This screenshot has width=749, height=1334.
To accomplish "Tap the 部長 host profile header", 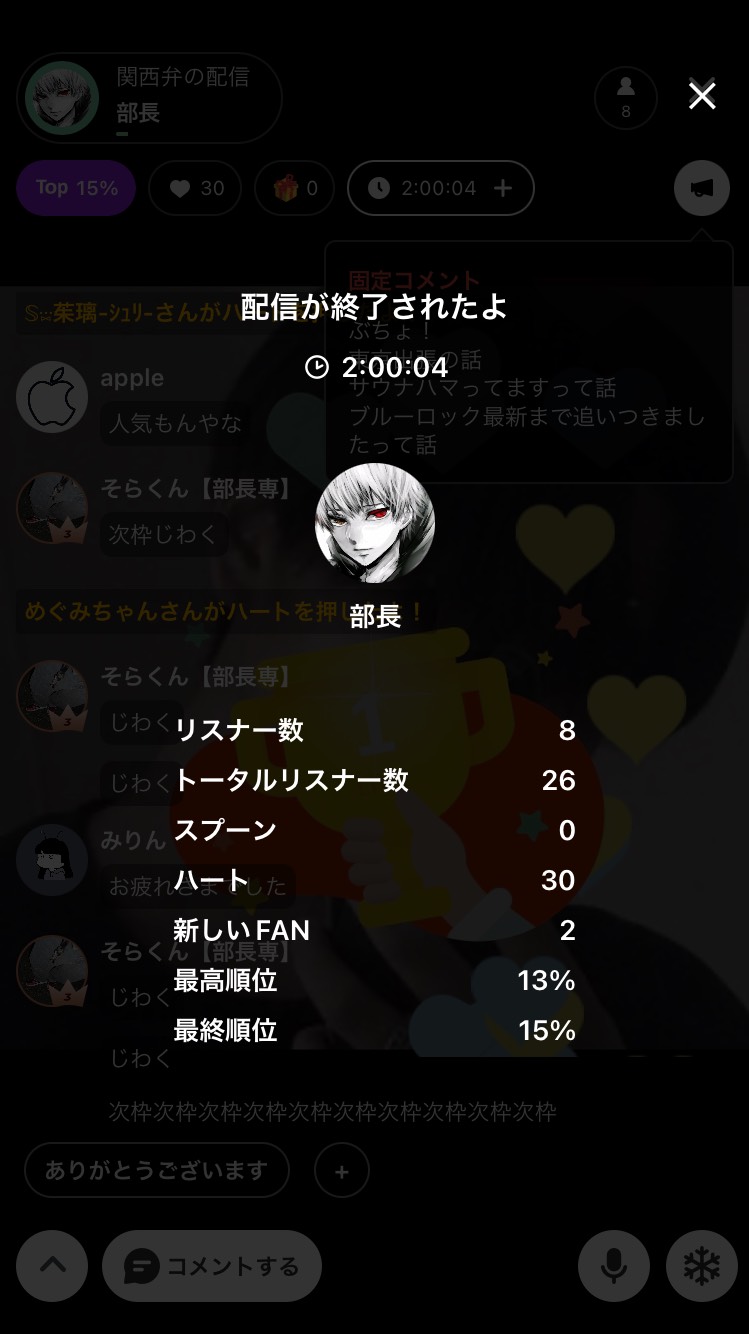I will click(x=150, y=98).
